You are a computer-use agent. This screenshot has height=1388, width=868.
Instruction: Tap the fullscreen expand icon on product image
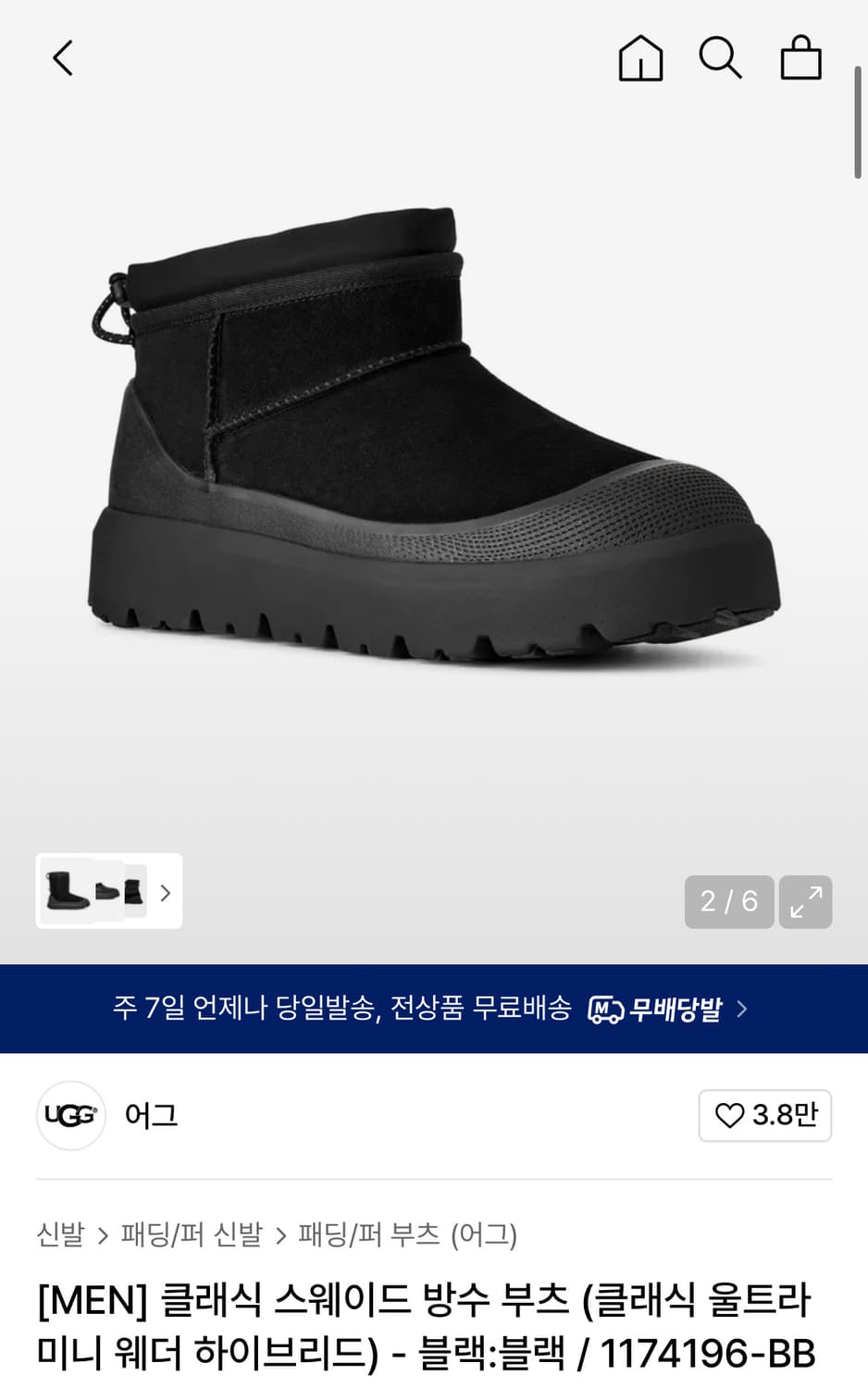805,901
